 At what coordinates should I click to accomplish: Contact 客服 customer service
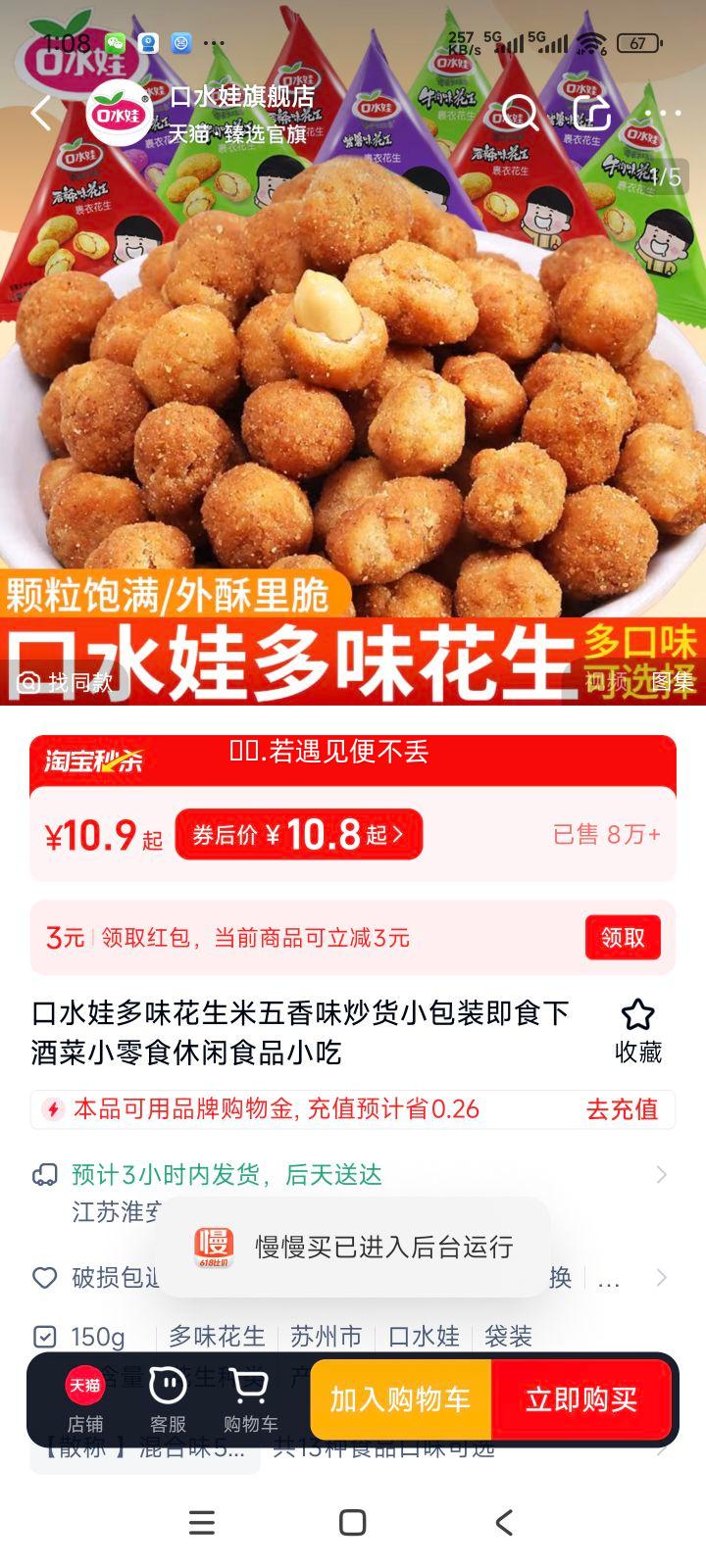tap(168, 1399)
